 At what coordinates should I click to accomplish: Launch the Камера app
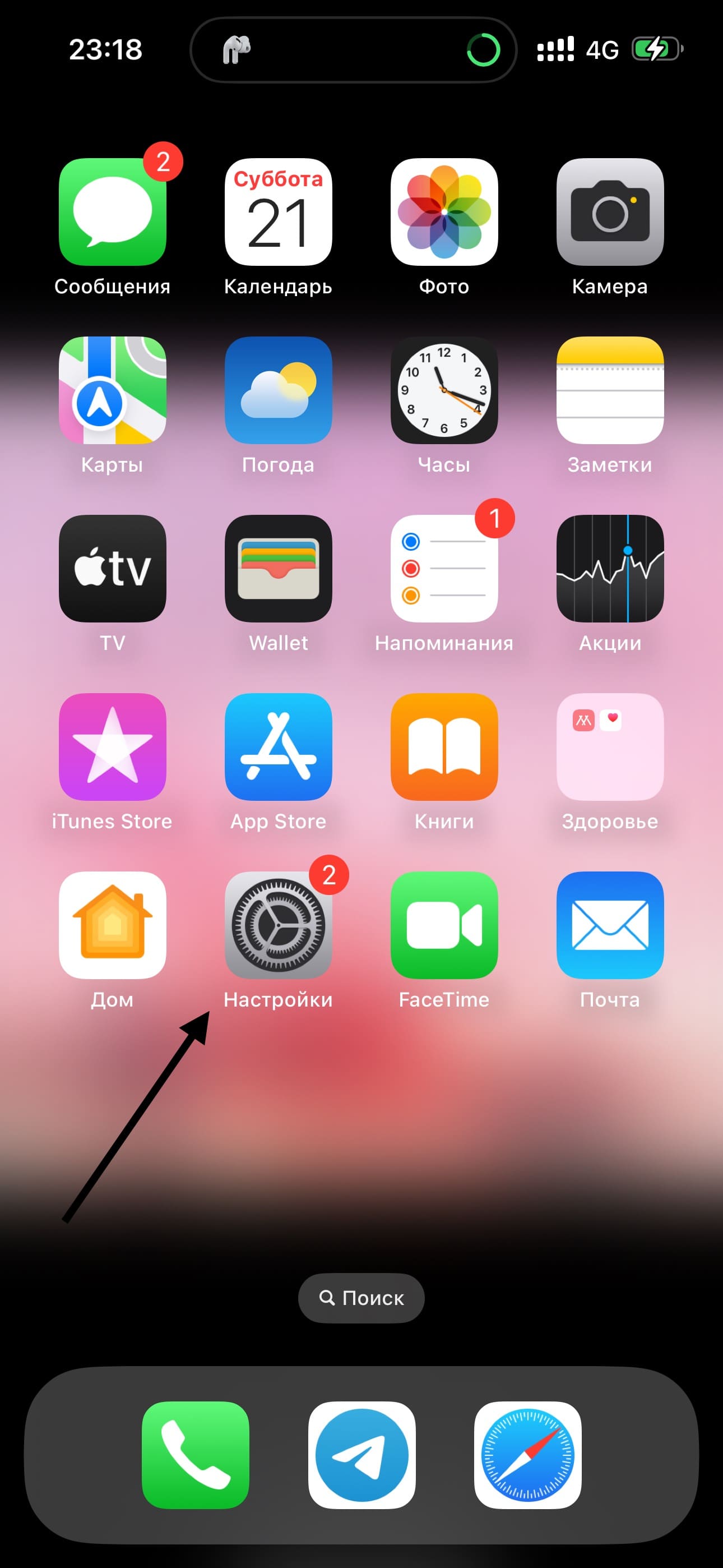610,212
